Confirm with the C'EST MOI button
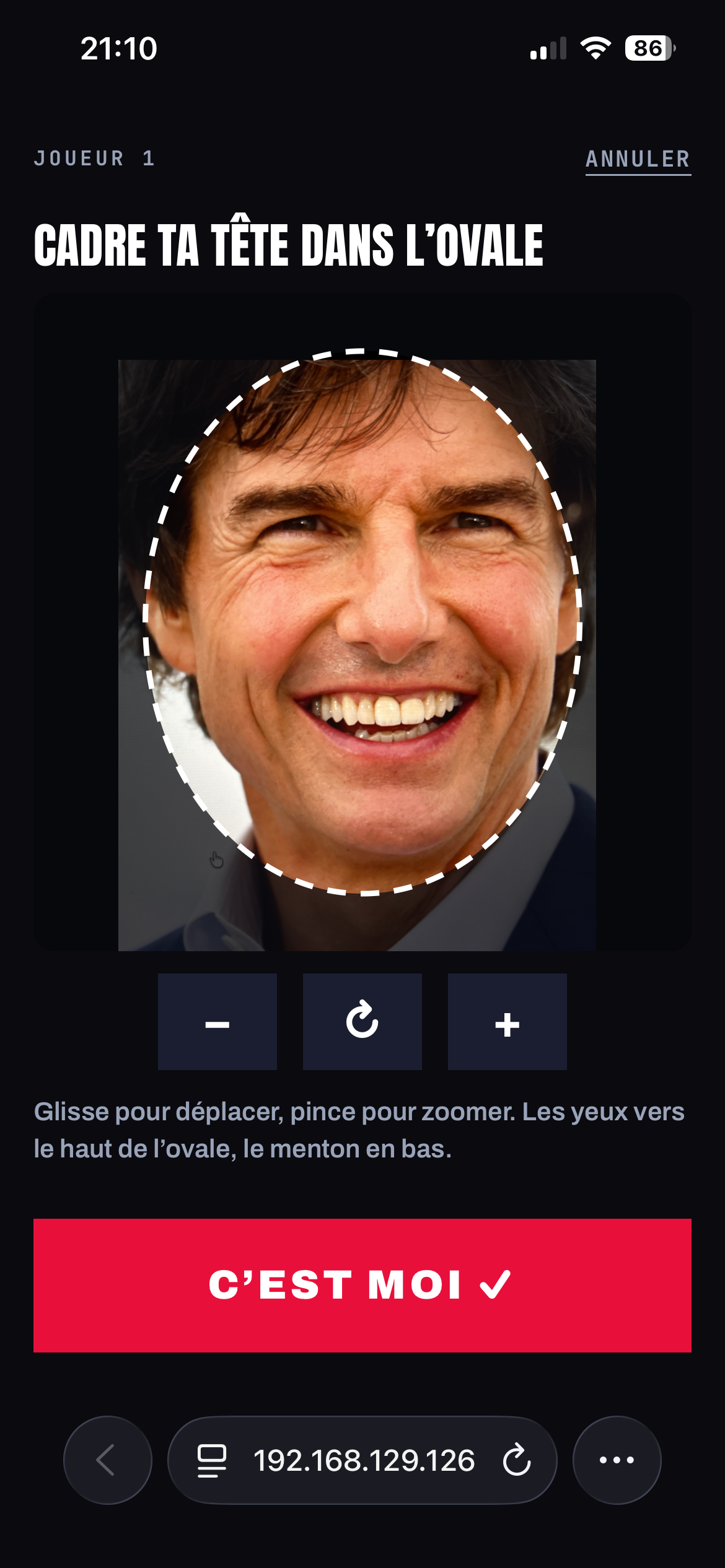This screenshot has height=1568, width=725. pos(362,1285)
